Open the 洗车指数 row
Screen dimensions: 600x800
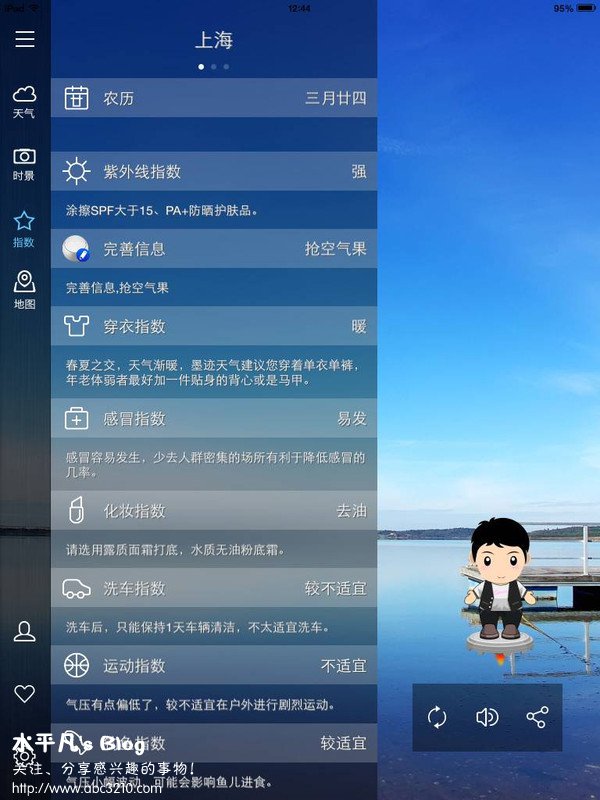coord(214,588)
